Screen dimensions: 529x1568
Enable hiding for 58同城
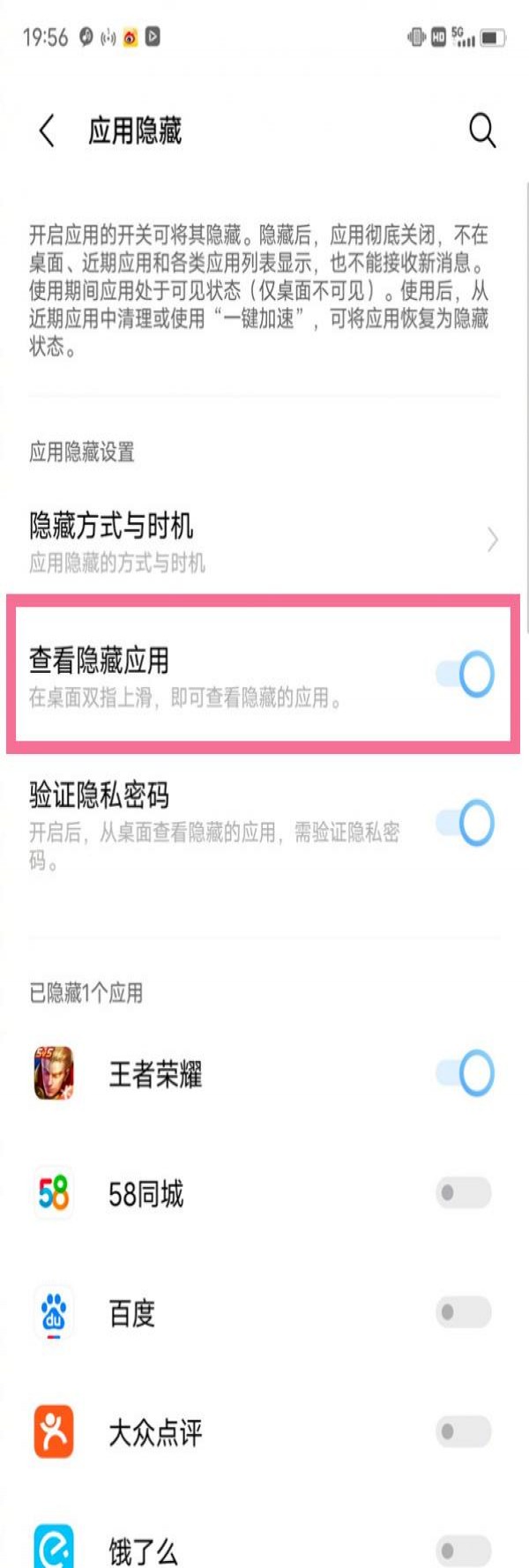[463, 1193]
